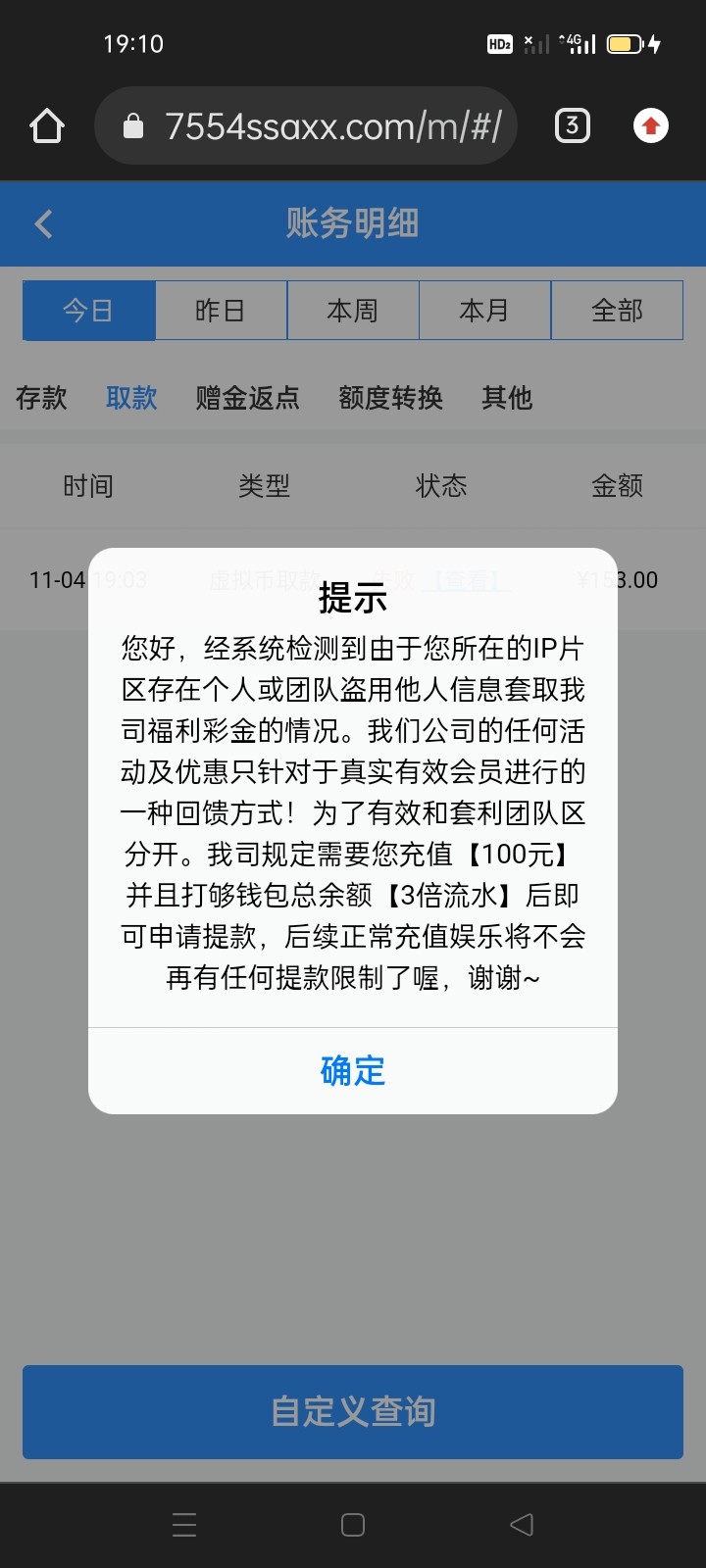Tap the red upload arrow icon
The image size is (706, 1568).
tap(650, 126)
